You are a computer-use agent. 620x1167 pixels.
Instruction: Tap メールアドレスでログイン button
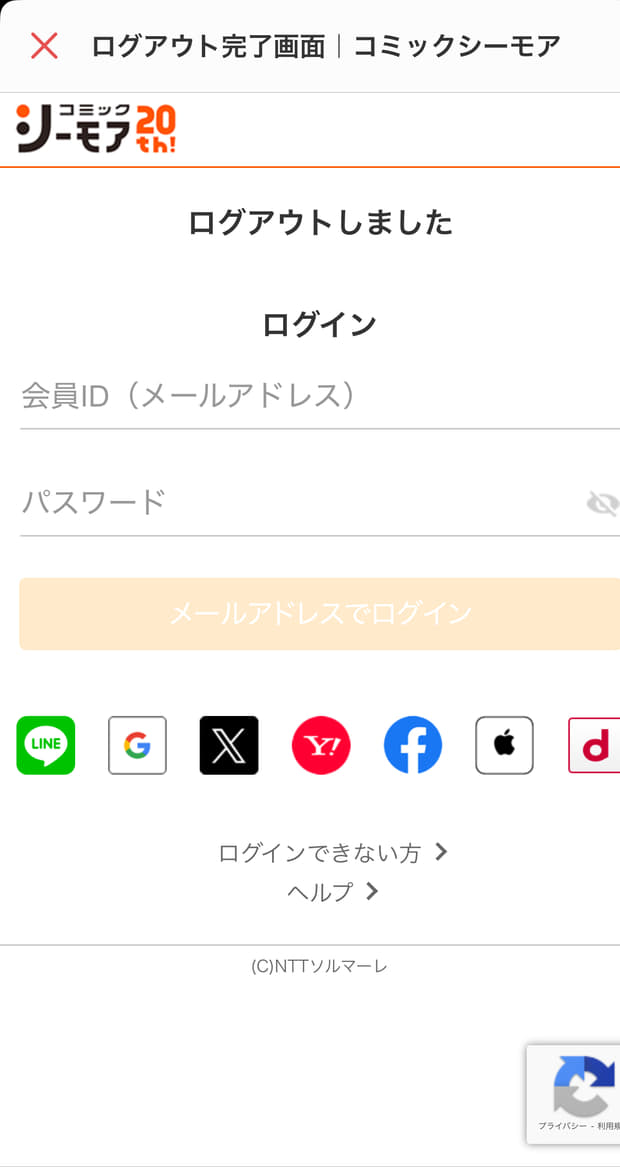[x=320, y=614]
